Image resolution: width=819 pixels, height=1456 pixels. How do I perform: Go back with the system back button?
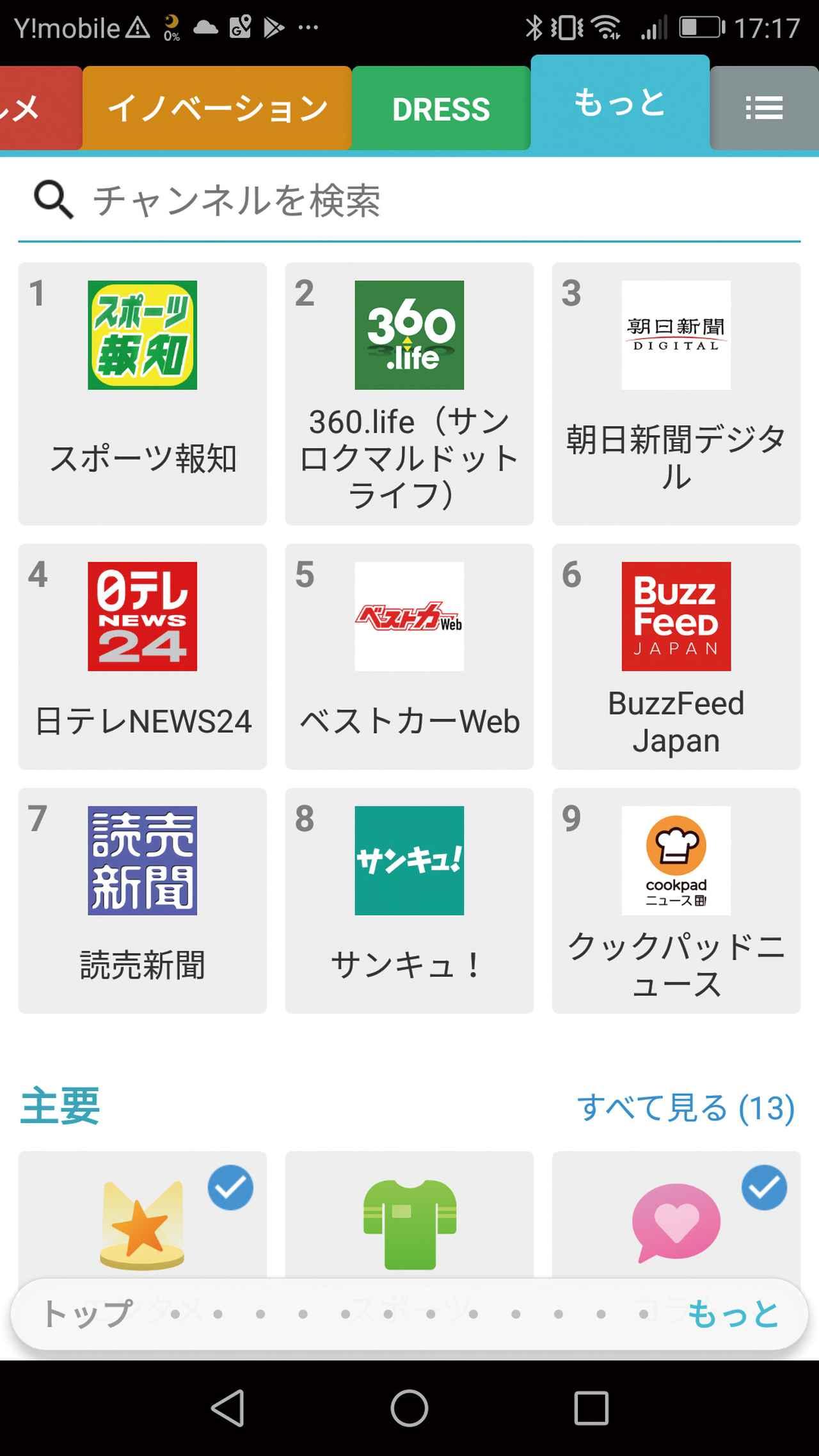tap(228, 1407)
